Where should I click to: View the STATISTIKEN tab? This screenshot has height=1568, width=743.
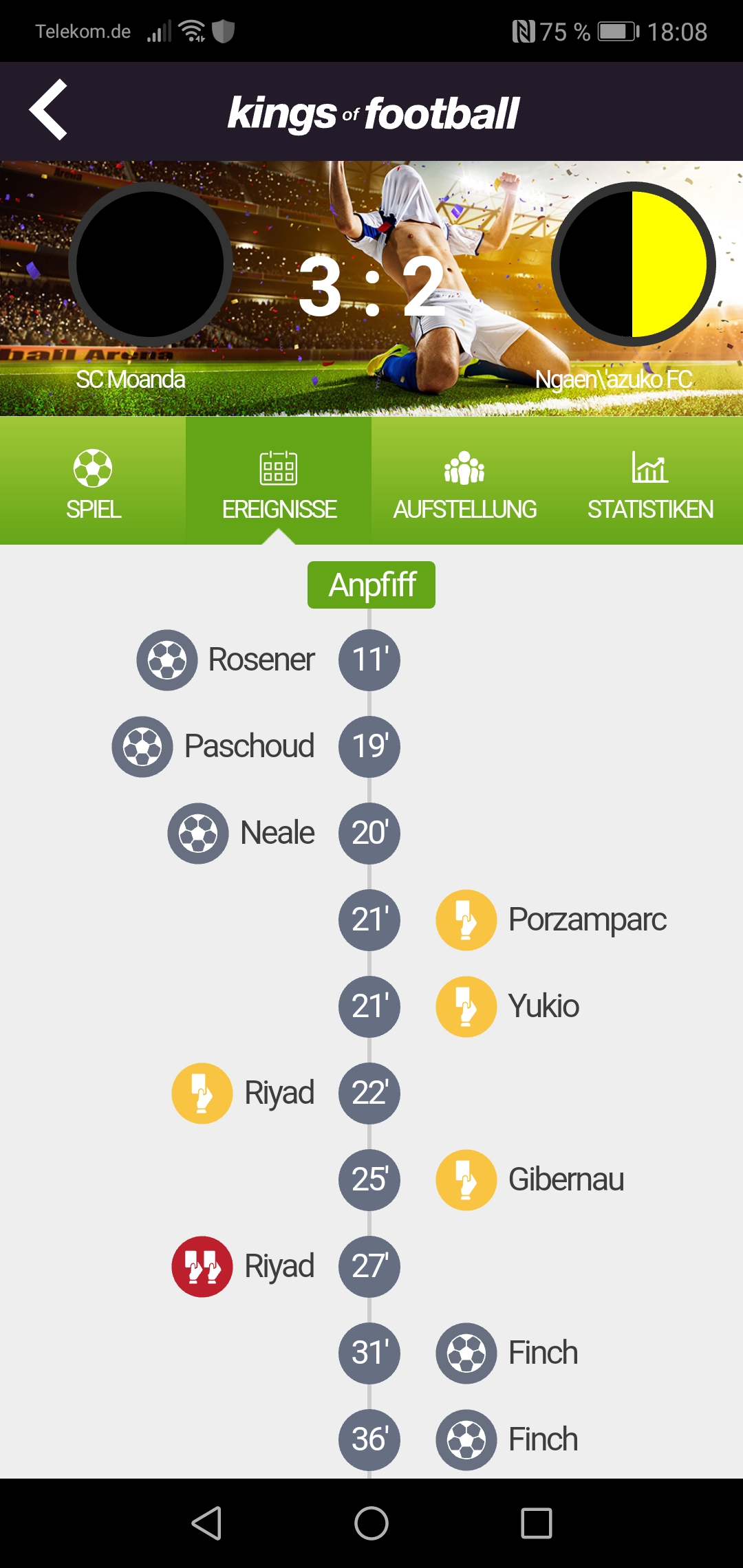(650, 481)
